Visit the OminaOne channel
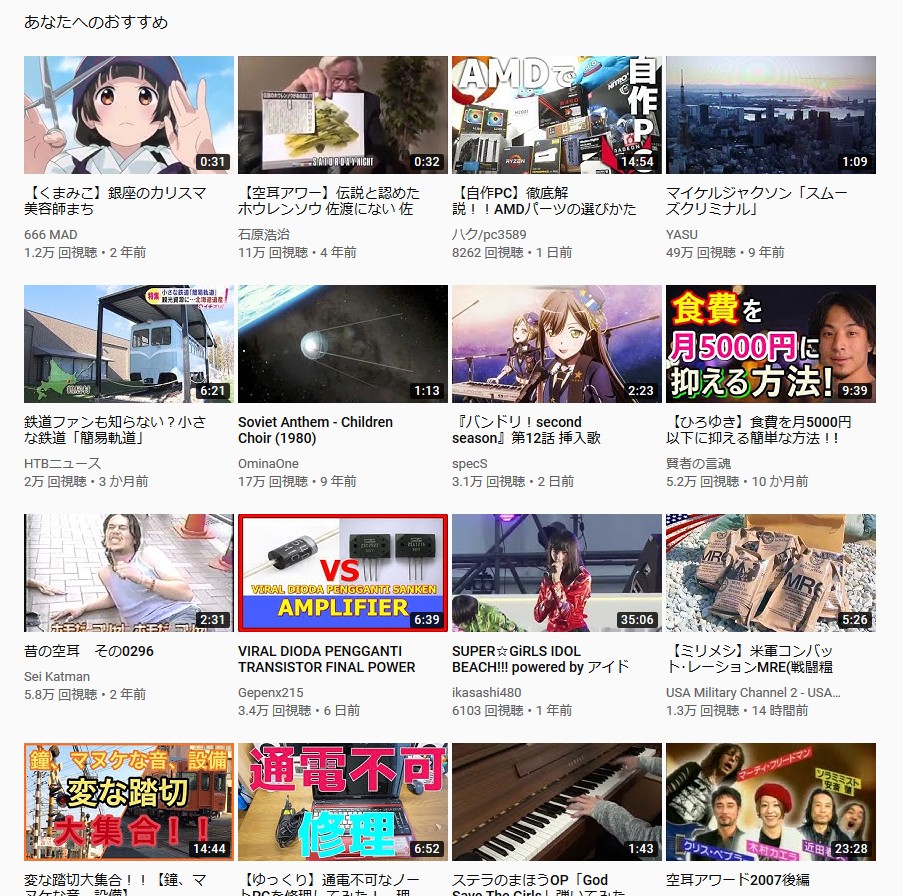 (x=268, y=464)
